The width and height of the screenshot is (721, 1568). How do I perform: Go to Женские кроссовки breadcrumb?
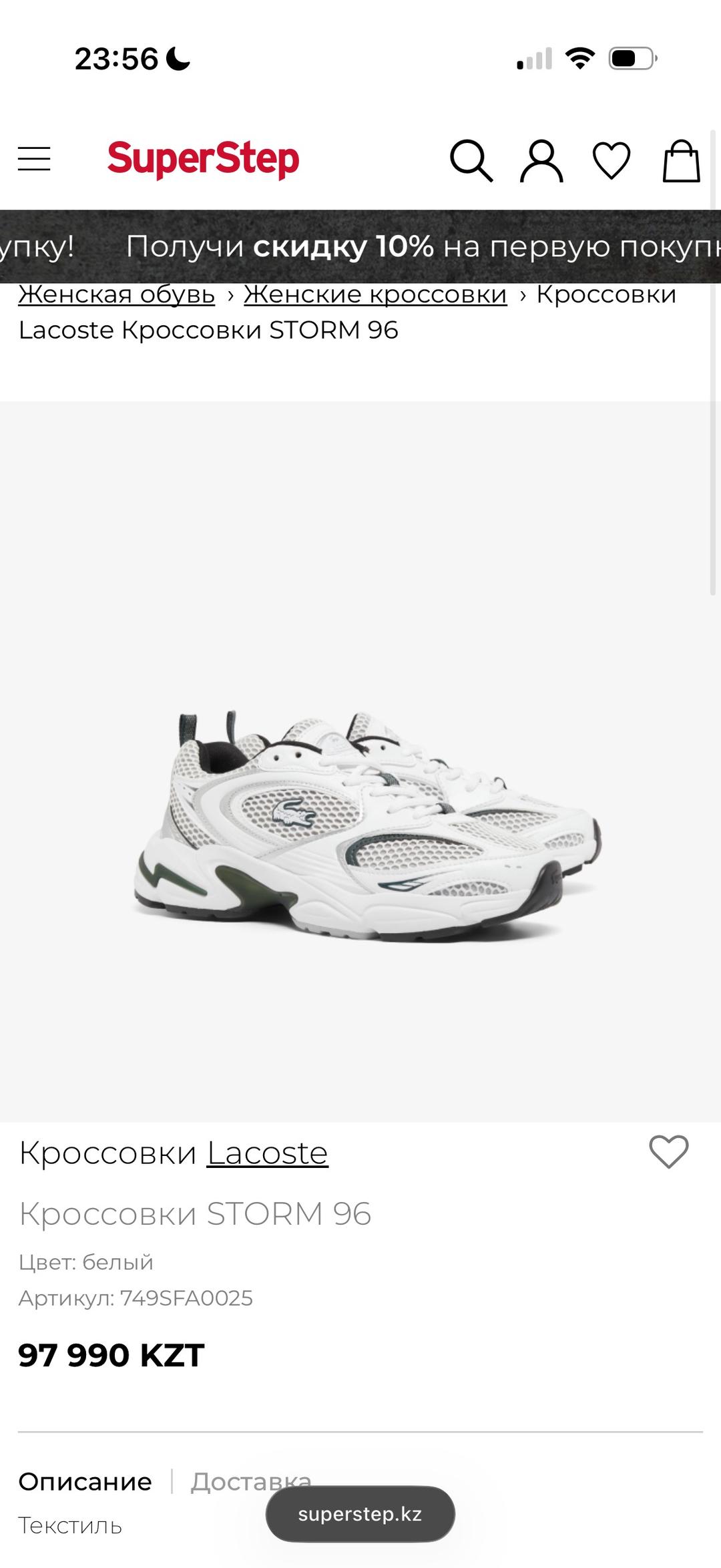point(375,294)
